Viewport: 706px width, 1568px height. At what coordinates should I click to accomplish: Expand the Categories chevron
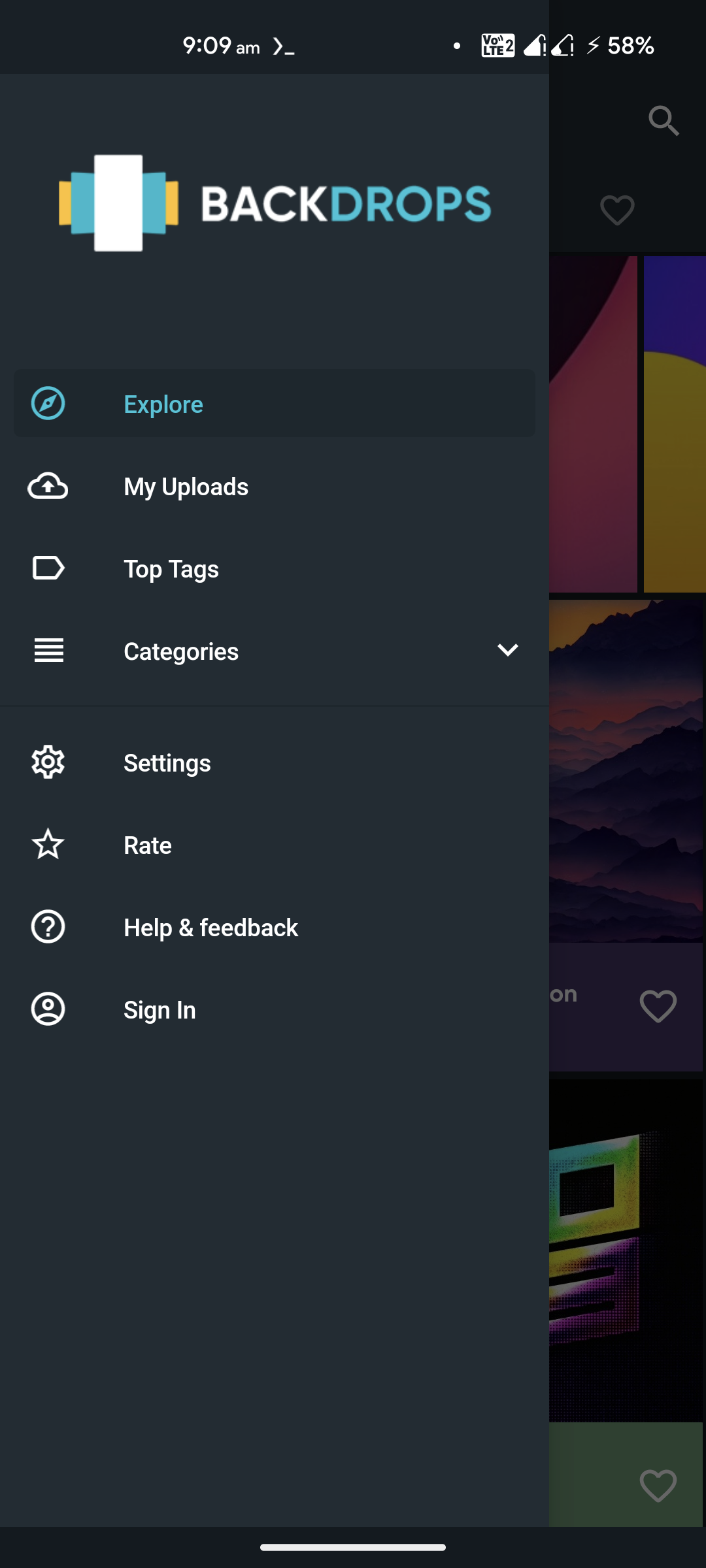coord(507,650)
